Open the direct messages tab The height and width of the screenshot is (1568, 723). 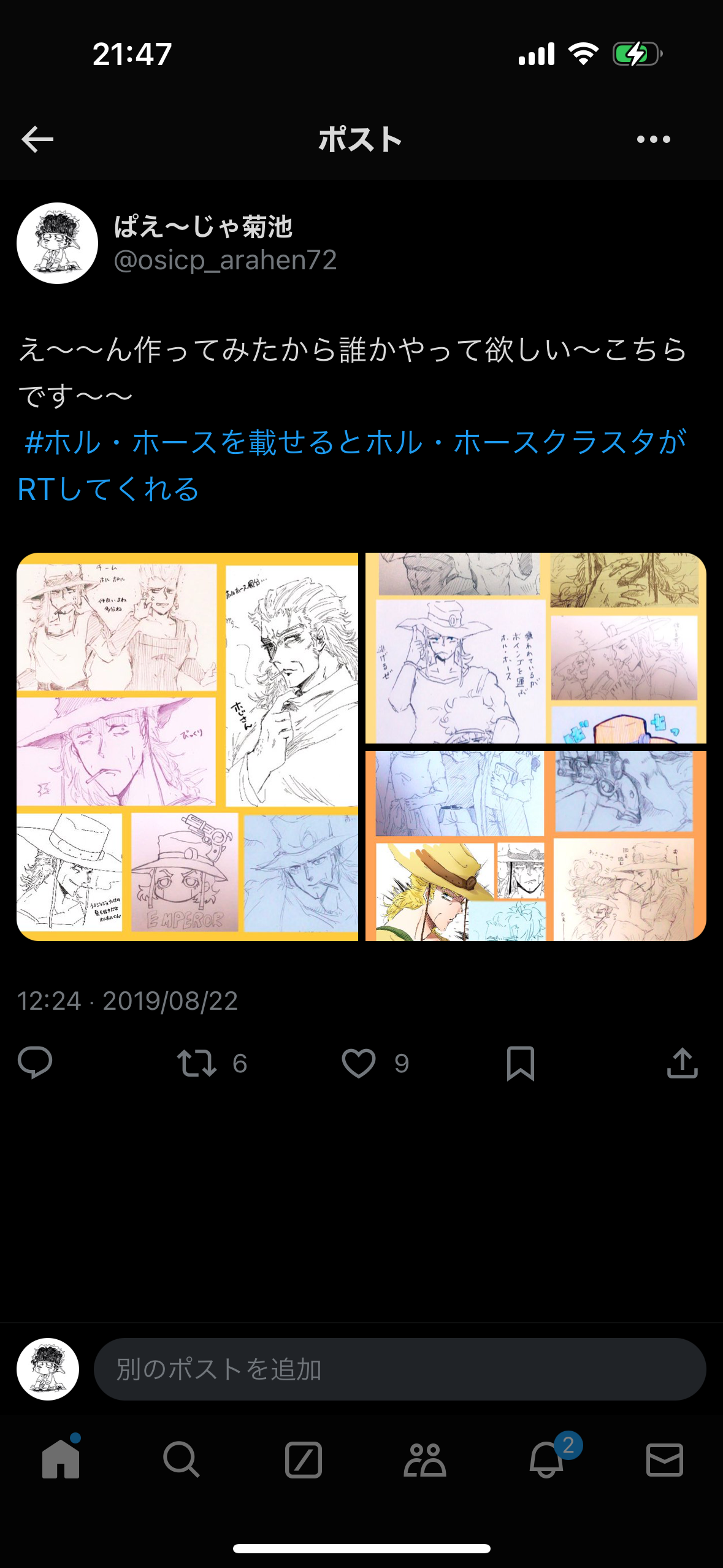[665, 1459]
